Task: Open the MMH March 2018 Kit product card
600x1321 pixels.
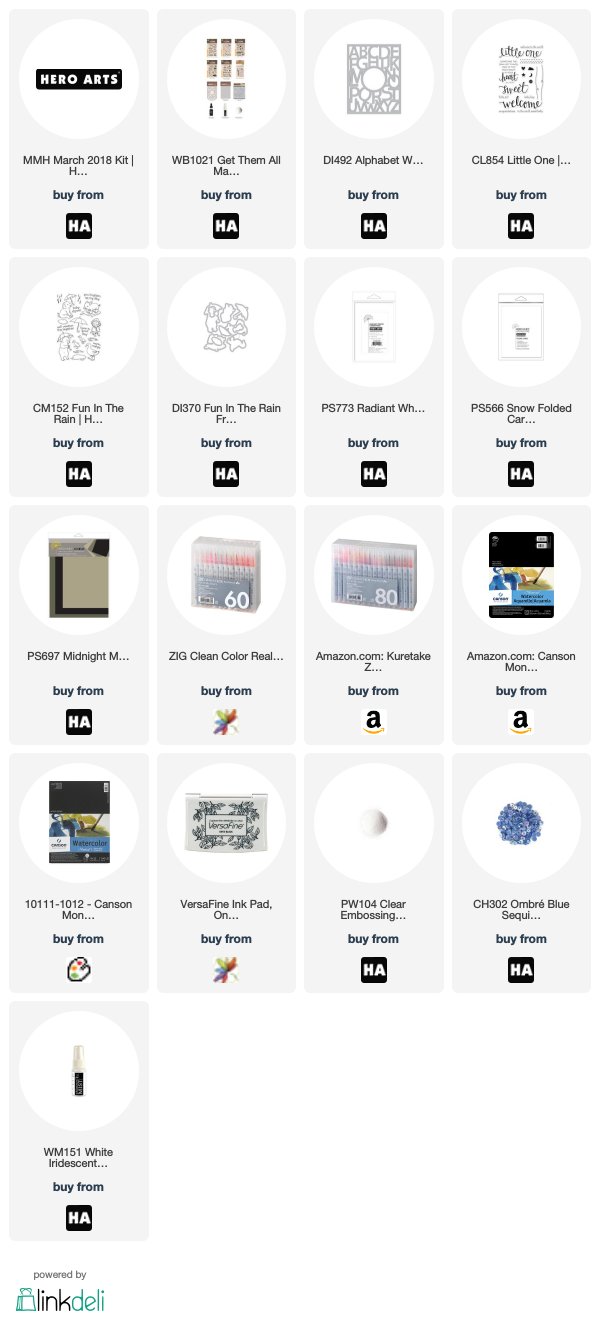Action: (x=79, y=80)
